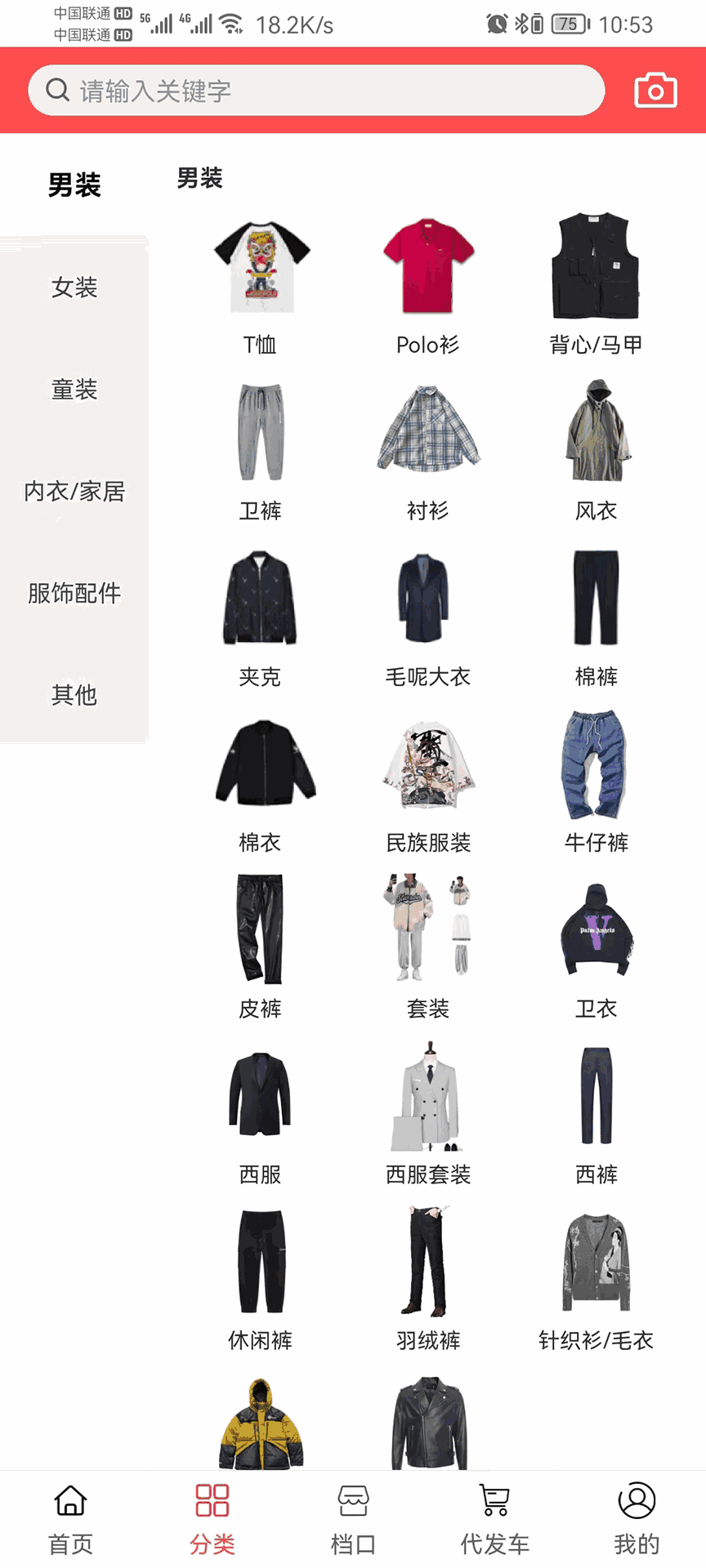Screen dimensions: 706x1568
Task: Open the 牛仔裤 subcategory
Action: (x=596, y=781)
